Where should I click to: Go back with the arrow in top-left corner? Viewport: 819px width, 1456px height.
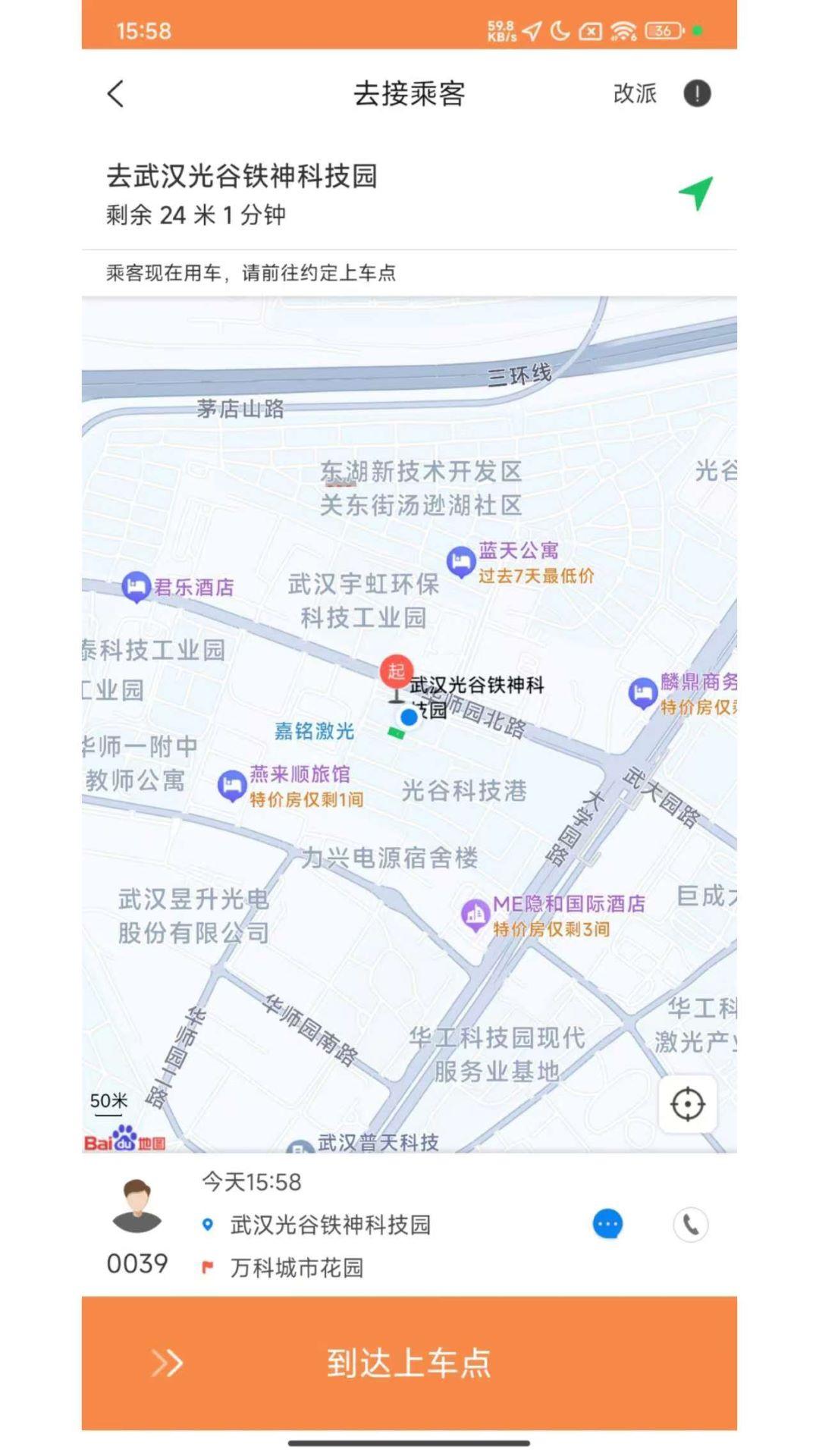click(114, 93)
